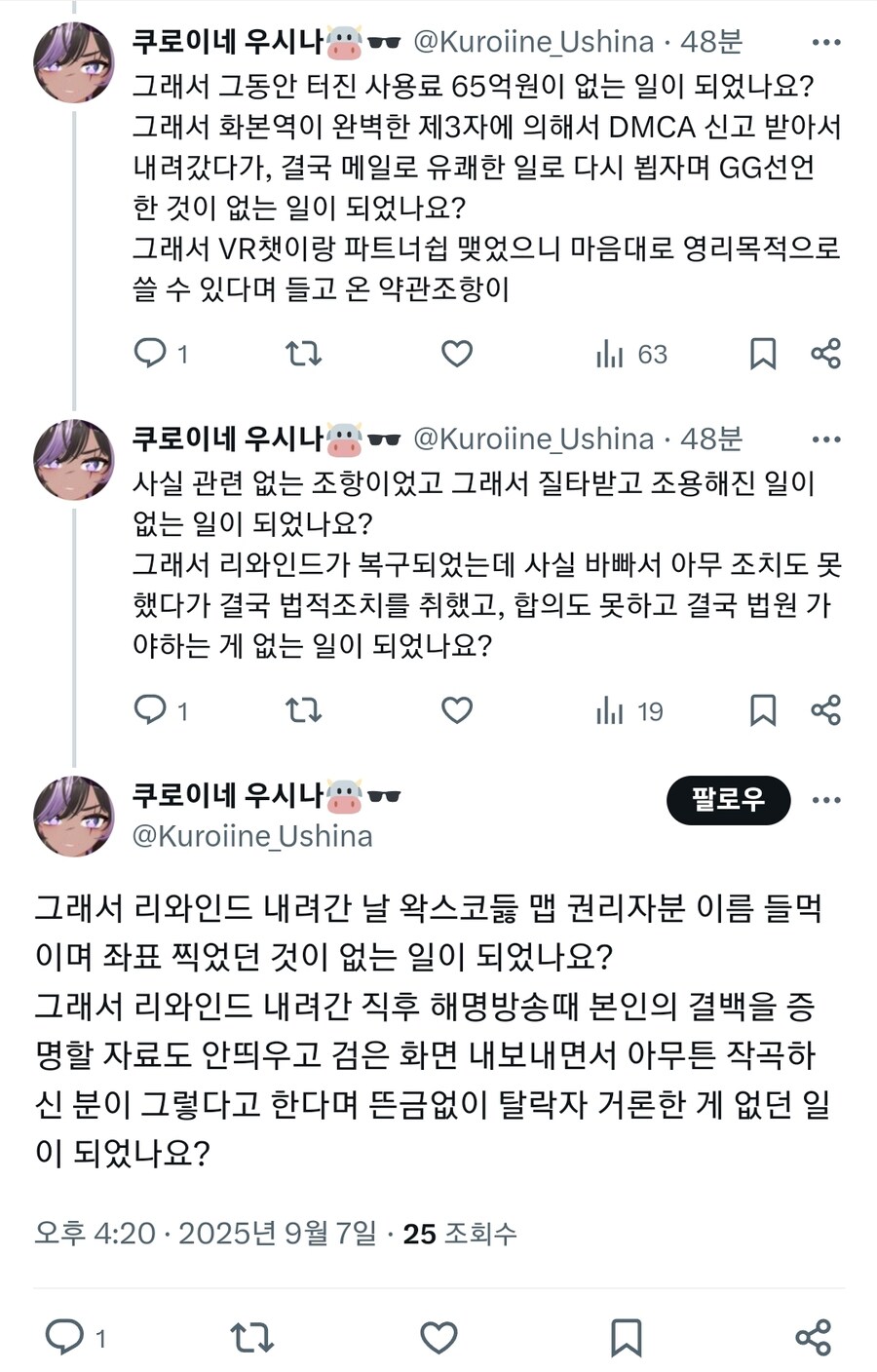Bookmark the second tweet
Screen dimensions: 877x1372
tap(764, 710)
